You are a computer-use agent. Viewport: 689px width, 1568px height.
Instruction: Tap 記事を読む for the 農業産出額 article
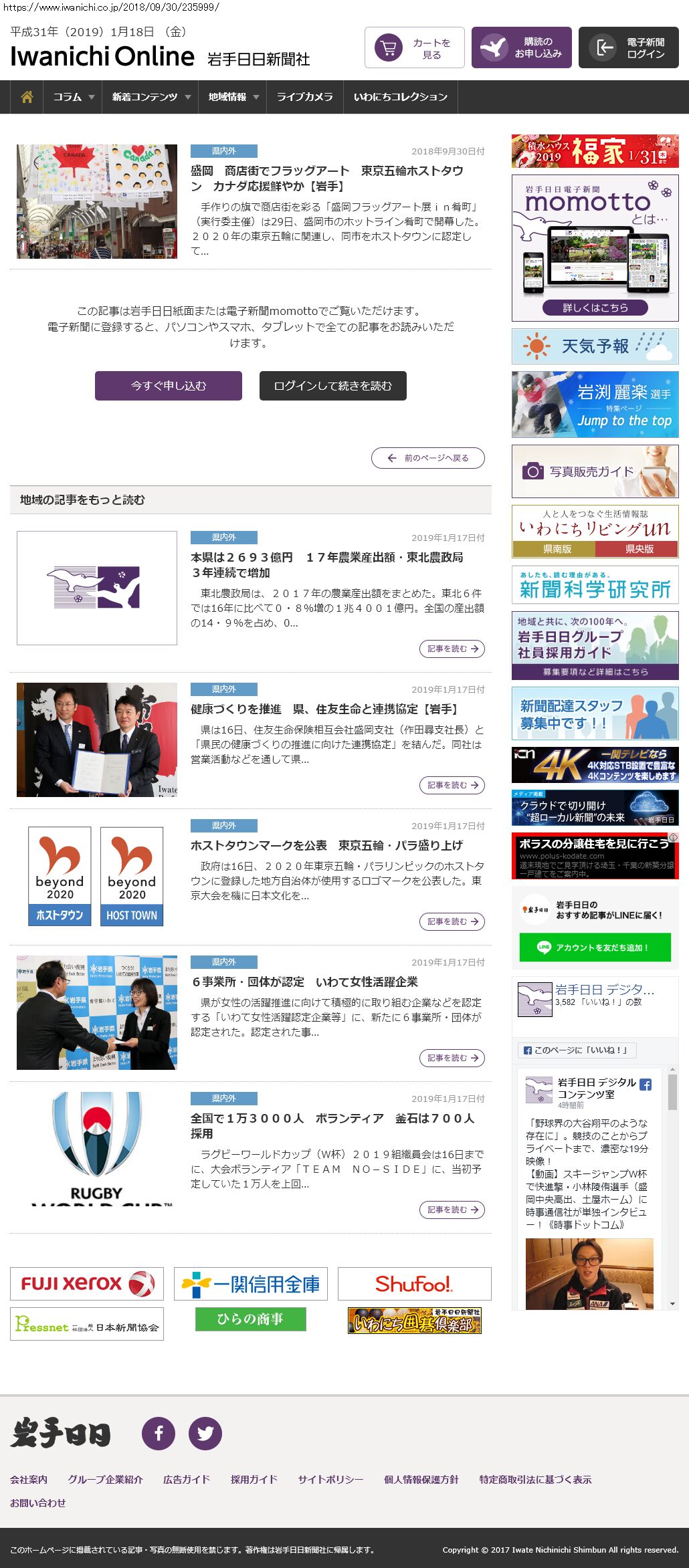pos(452,649)
